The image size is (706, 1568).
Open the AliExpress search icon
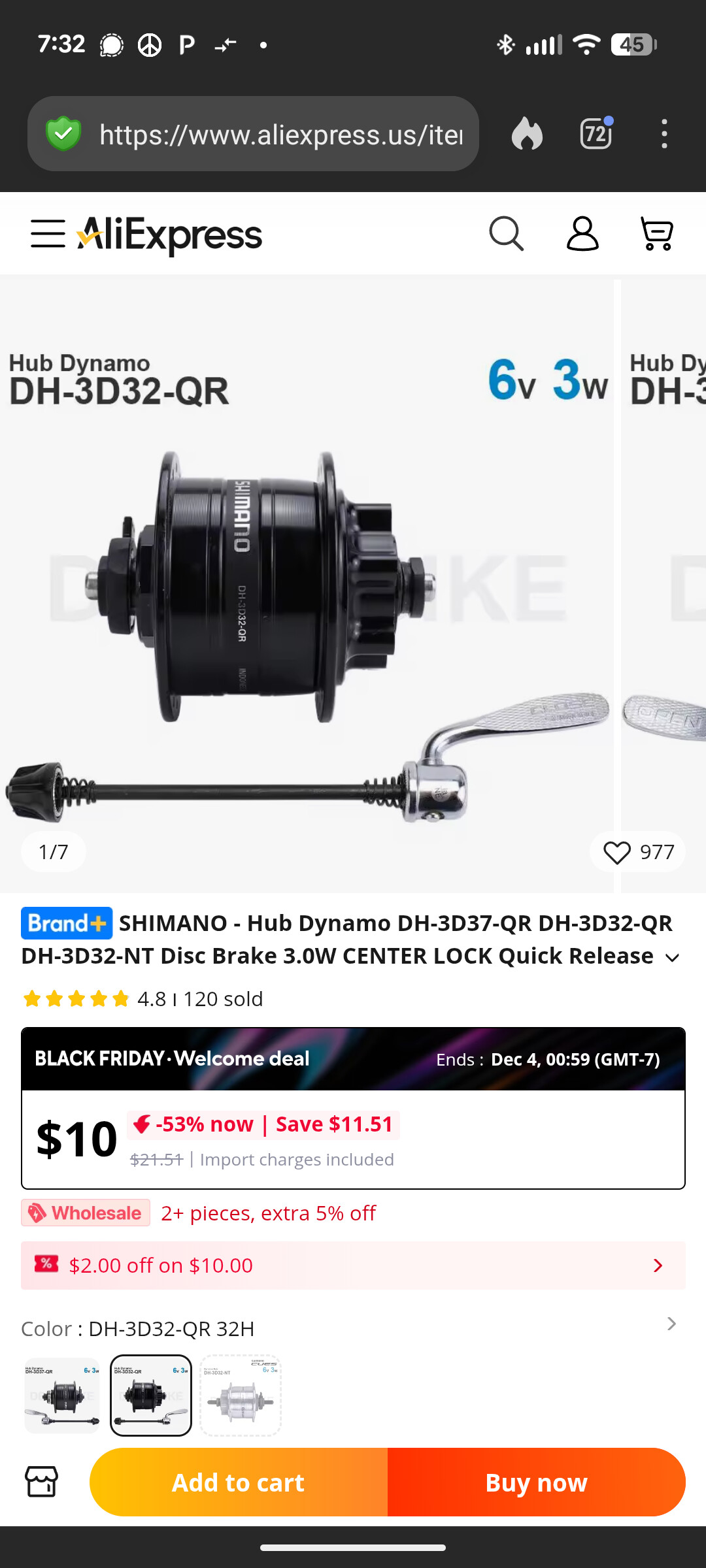click(507, 234)
